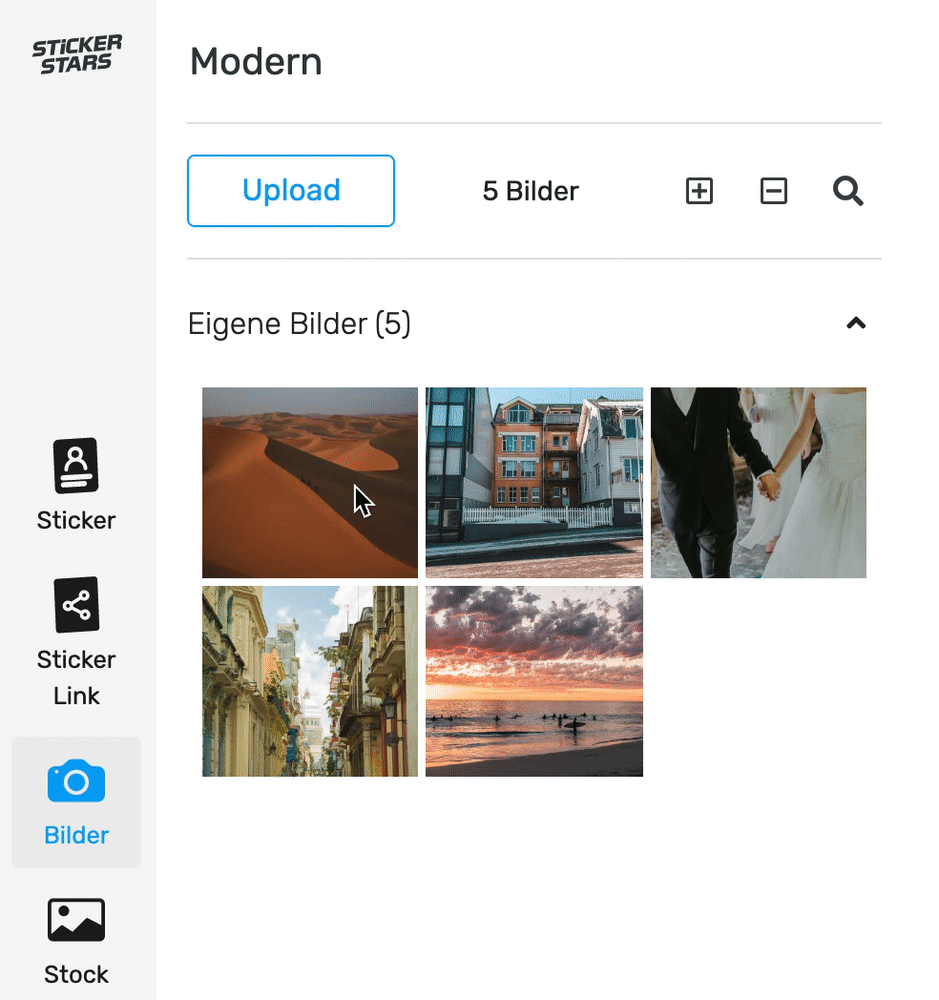939x1000 pixels.
Task: Open image search magnifier
Action: point(848,191)
